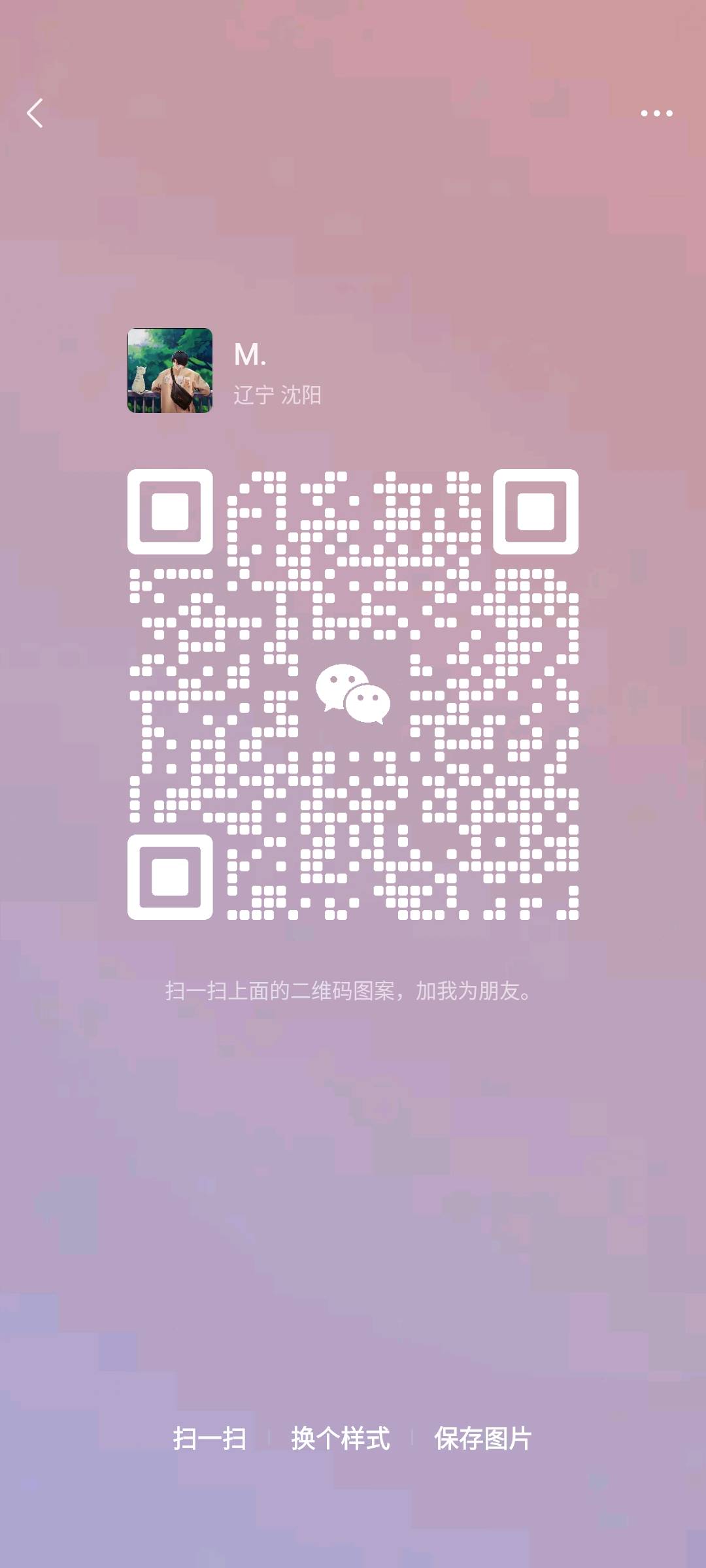Change QR code style via 换个样式

340,1438
